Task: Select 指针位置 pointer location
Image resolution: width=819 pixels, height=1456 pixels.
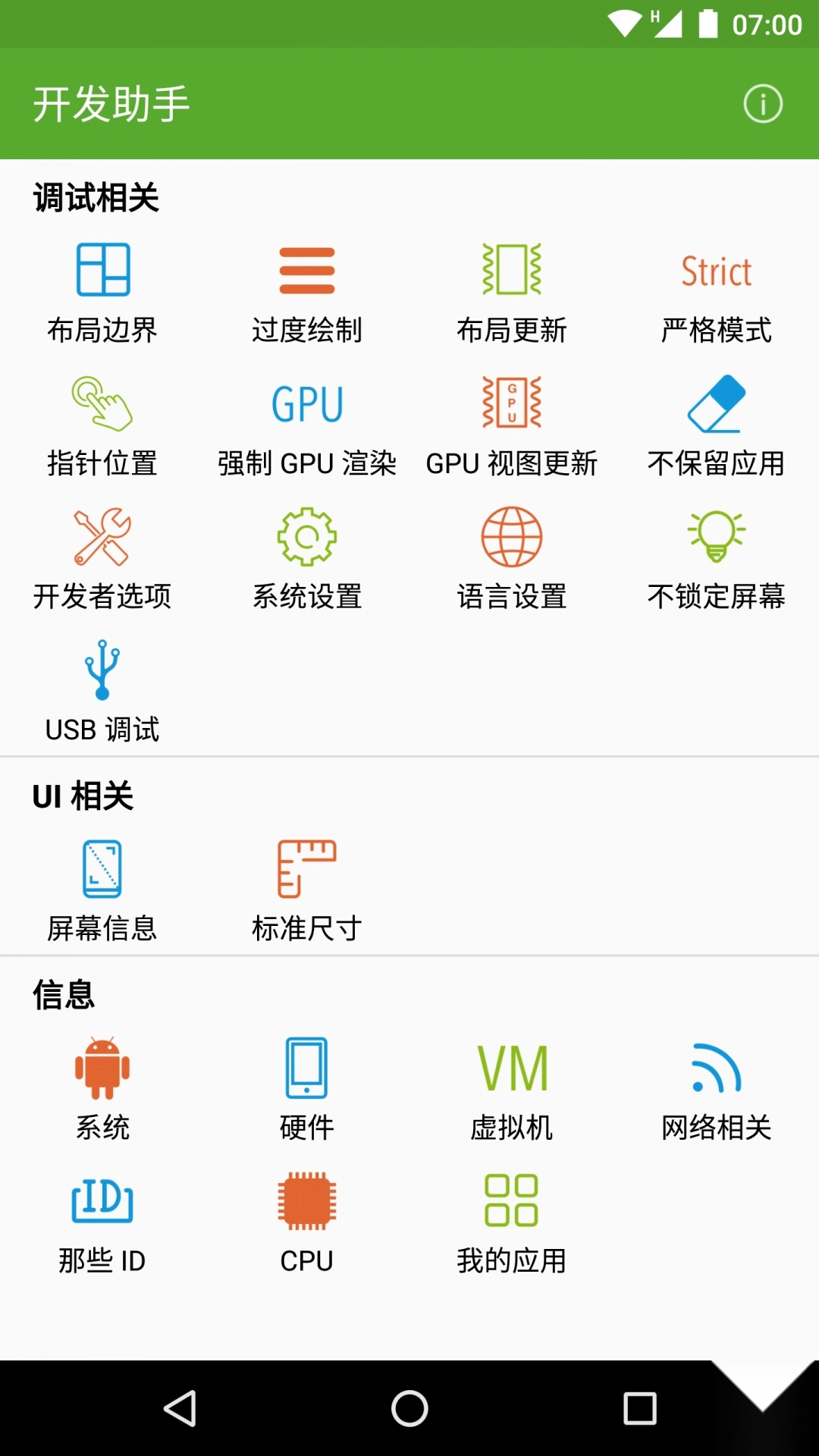Action: (102, 426)
